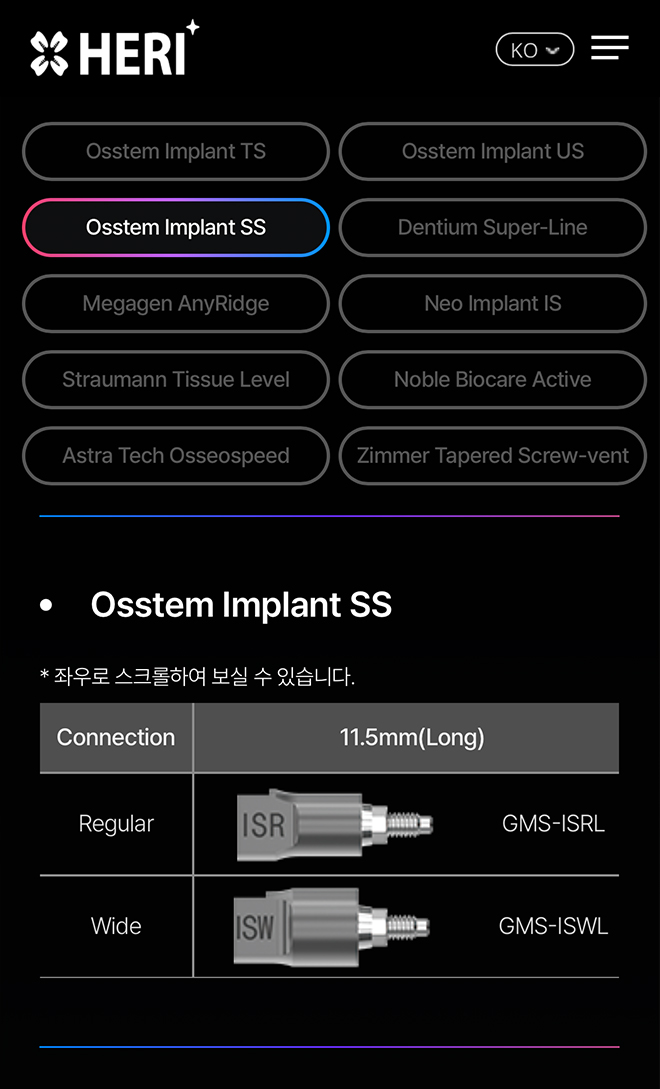Open the KO language dropdown
Viewport: 660px width, 1089px height.
(534, 50)
